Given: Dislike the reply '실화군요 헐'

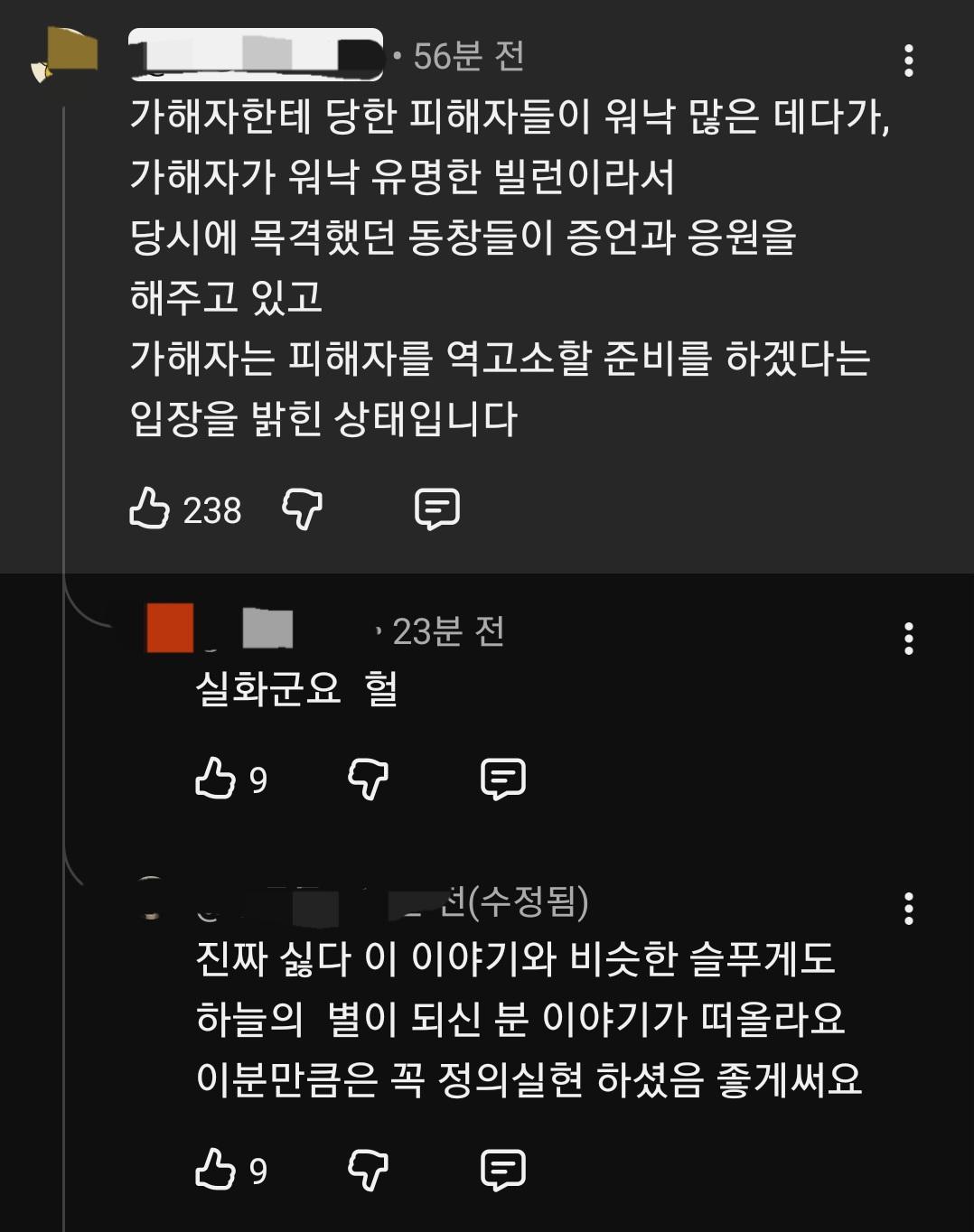Looking at the screenshot, I should pyautogui.click(x=368, y=778).
